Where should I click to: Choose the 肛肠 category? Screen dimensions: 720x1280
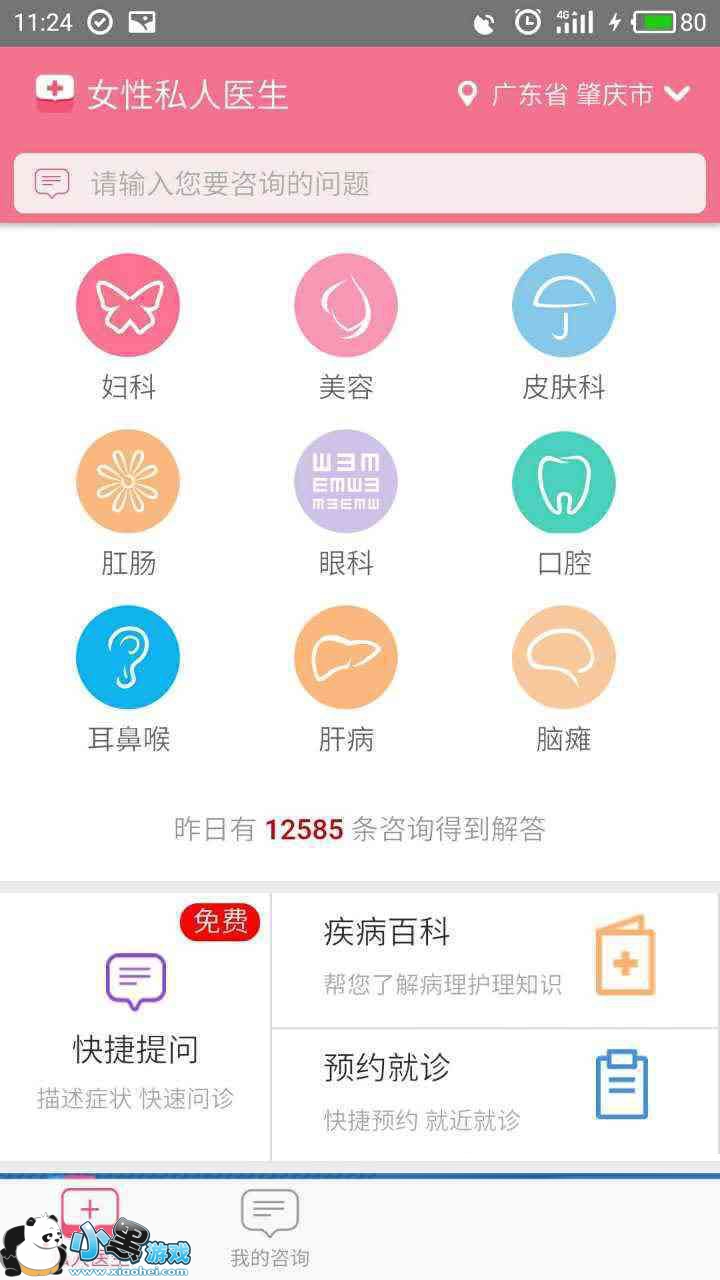click(x=128, y=482)
